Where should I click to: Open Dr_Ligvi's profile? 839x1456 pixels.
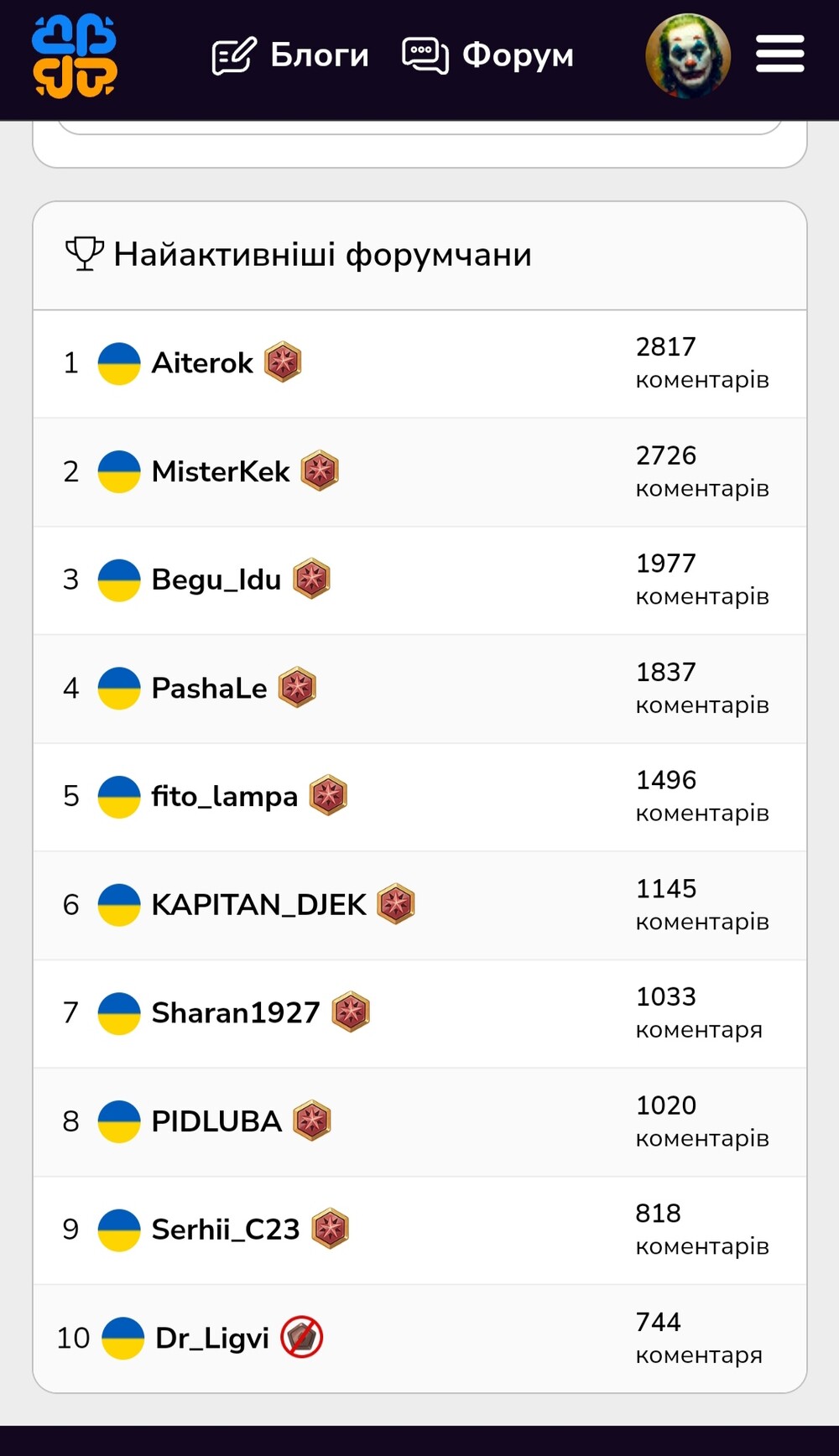(212, 1338)
